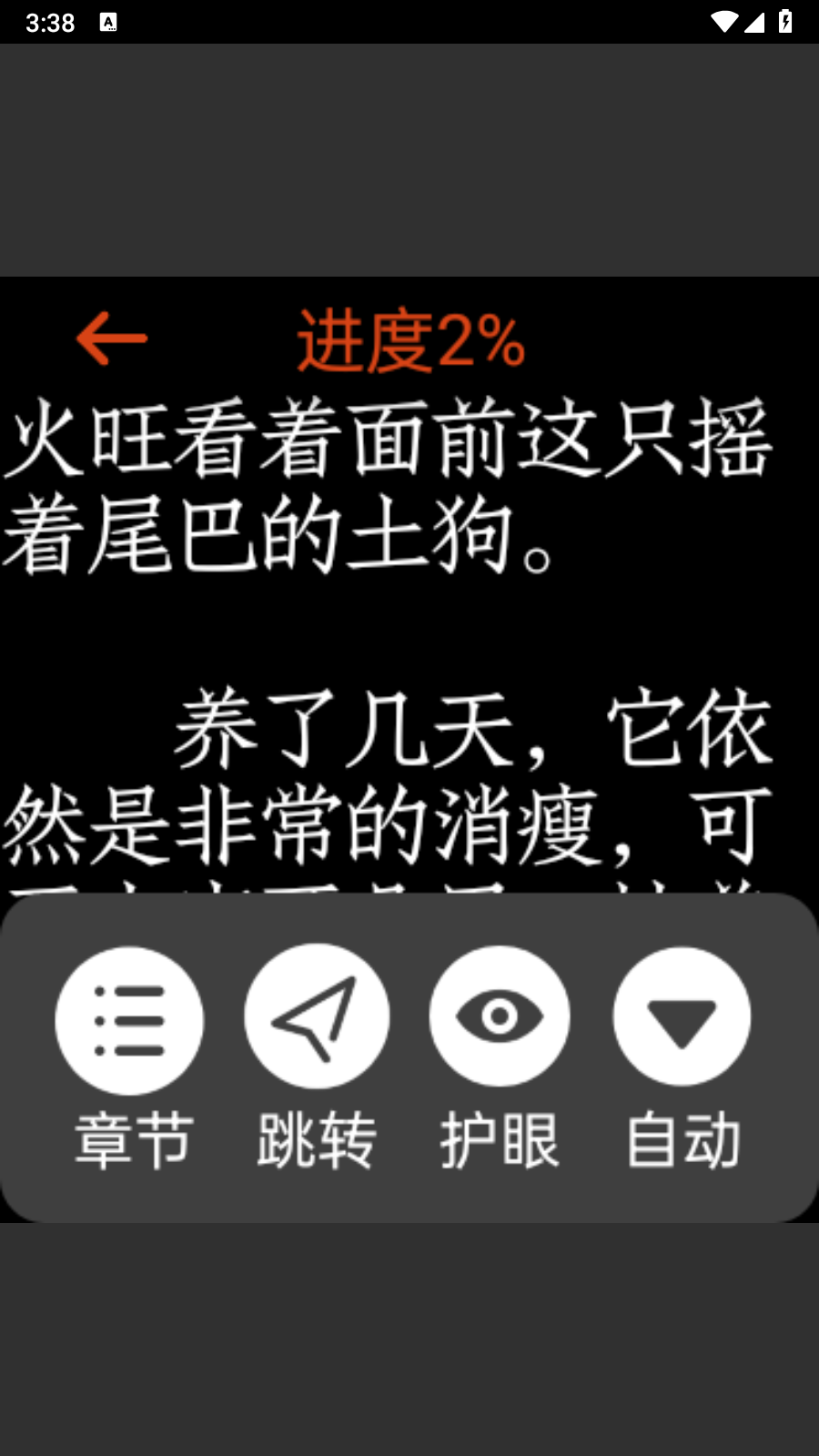This screenshot has width=819, height=1456.
Task: Tap the orange back arrow
Action: 112,339
